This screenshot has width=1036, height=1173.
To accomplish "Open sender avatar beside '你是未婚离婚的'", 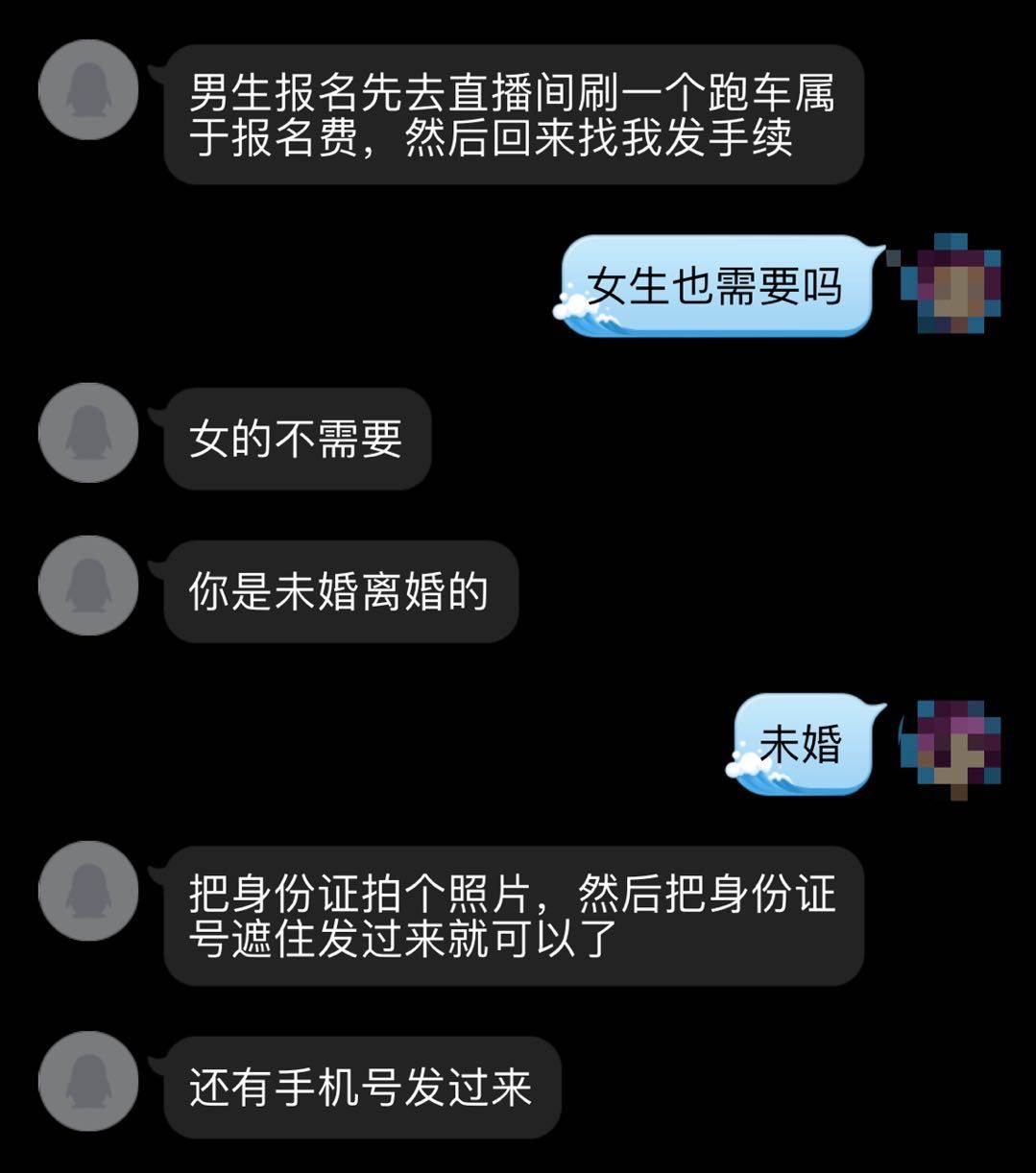I will pos(88,586).
